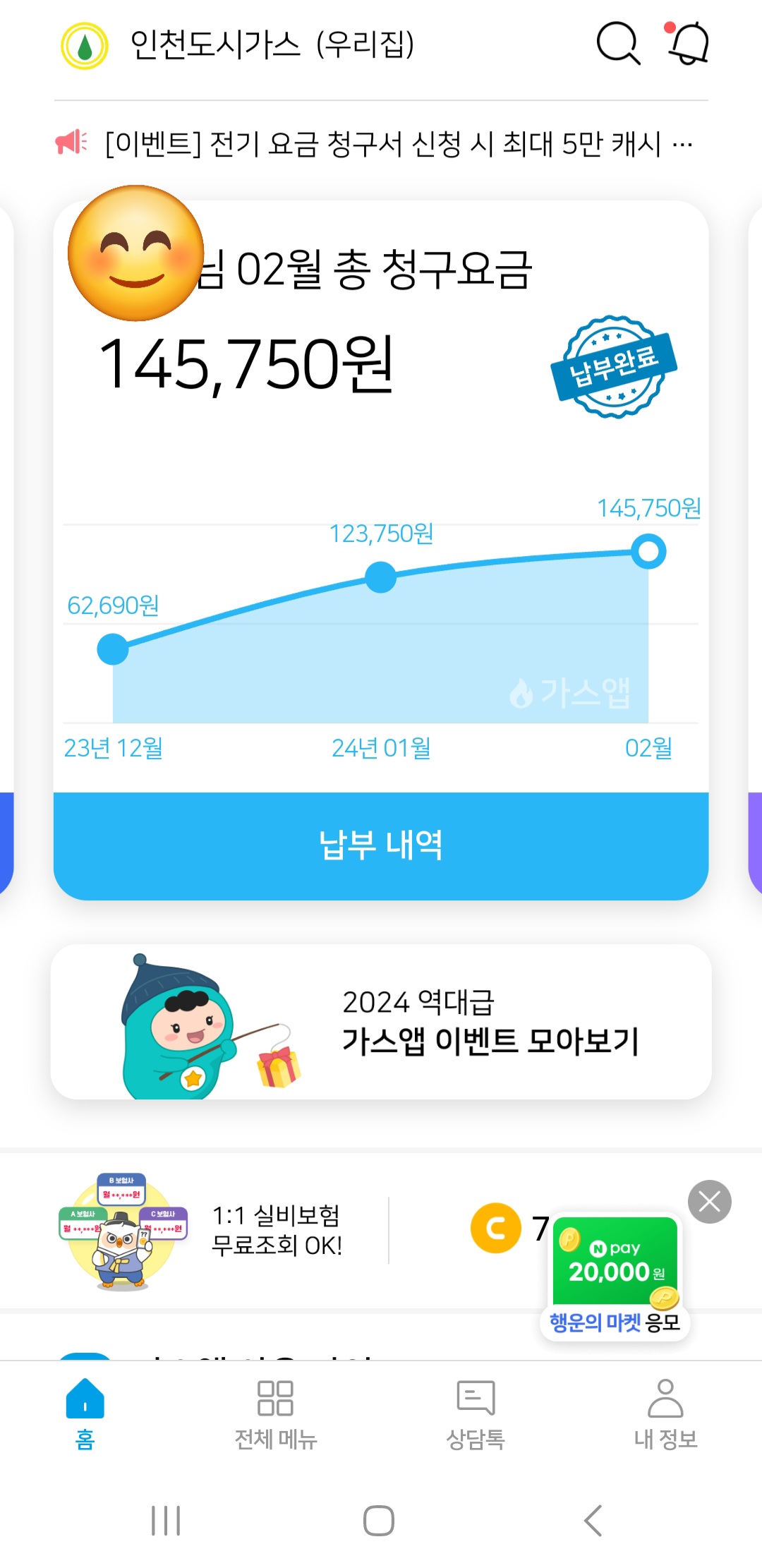Screen dimensions: 762x1568
Task: Open the 상담톡 tab
Action: coord(476,1413)
